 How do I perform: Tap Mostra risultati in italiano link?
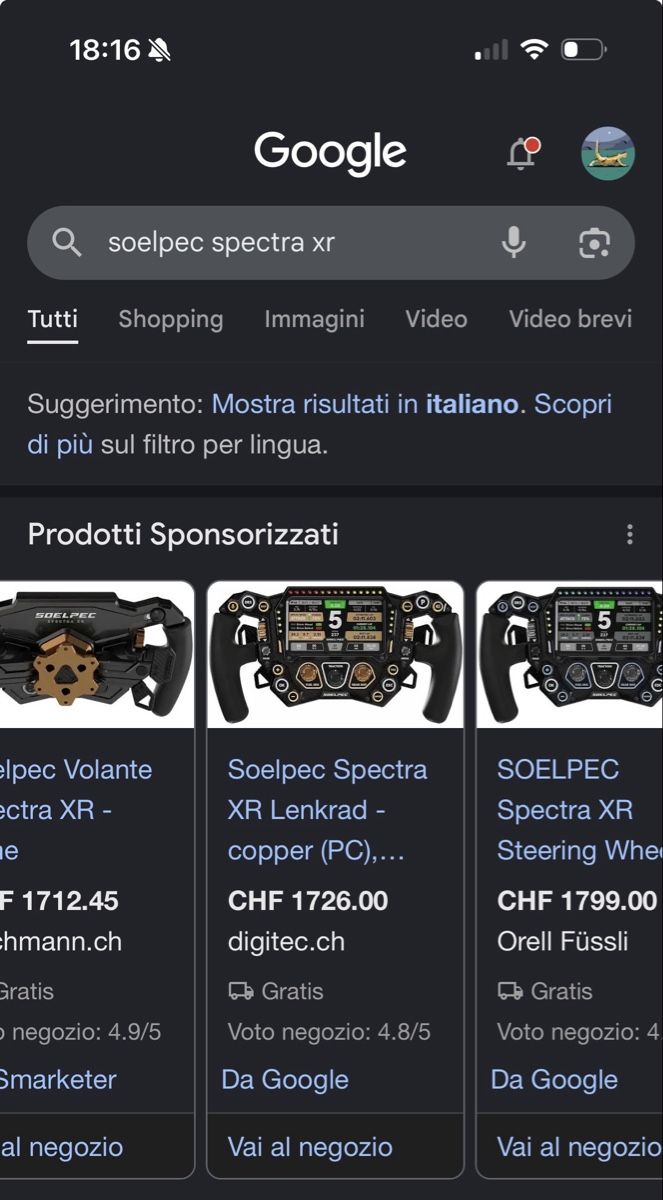coord(365,404)
